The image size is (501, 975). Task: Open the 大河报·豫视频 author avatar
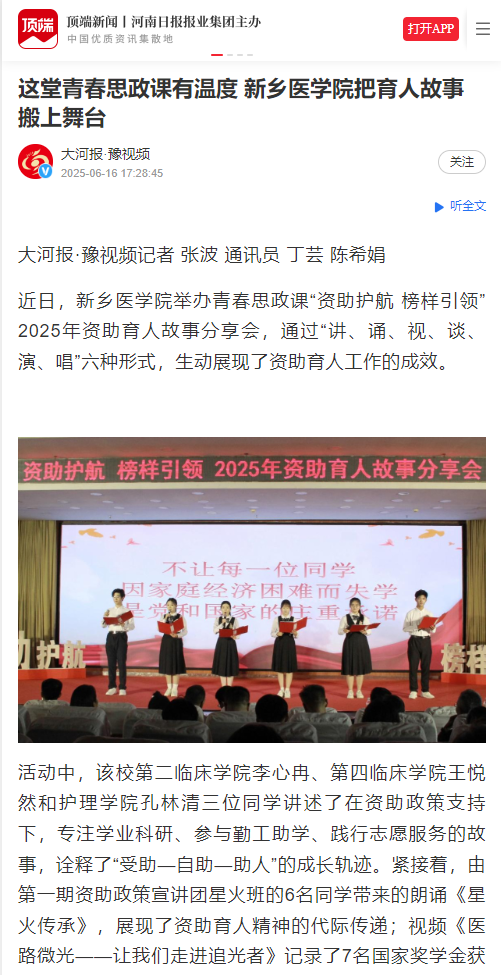[x=35, y=162]
